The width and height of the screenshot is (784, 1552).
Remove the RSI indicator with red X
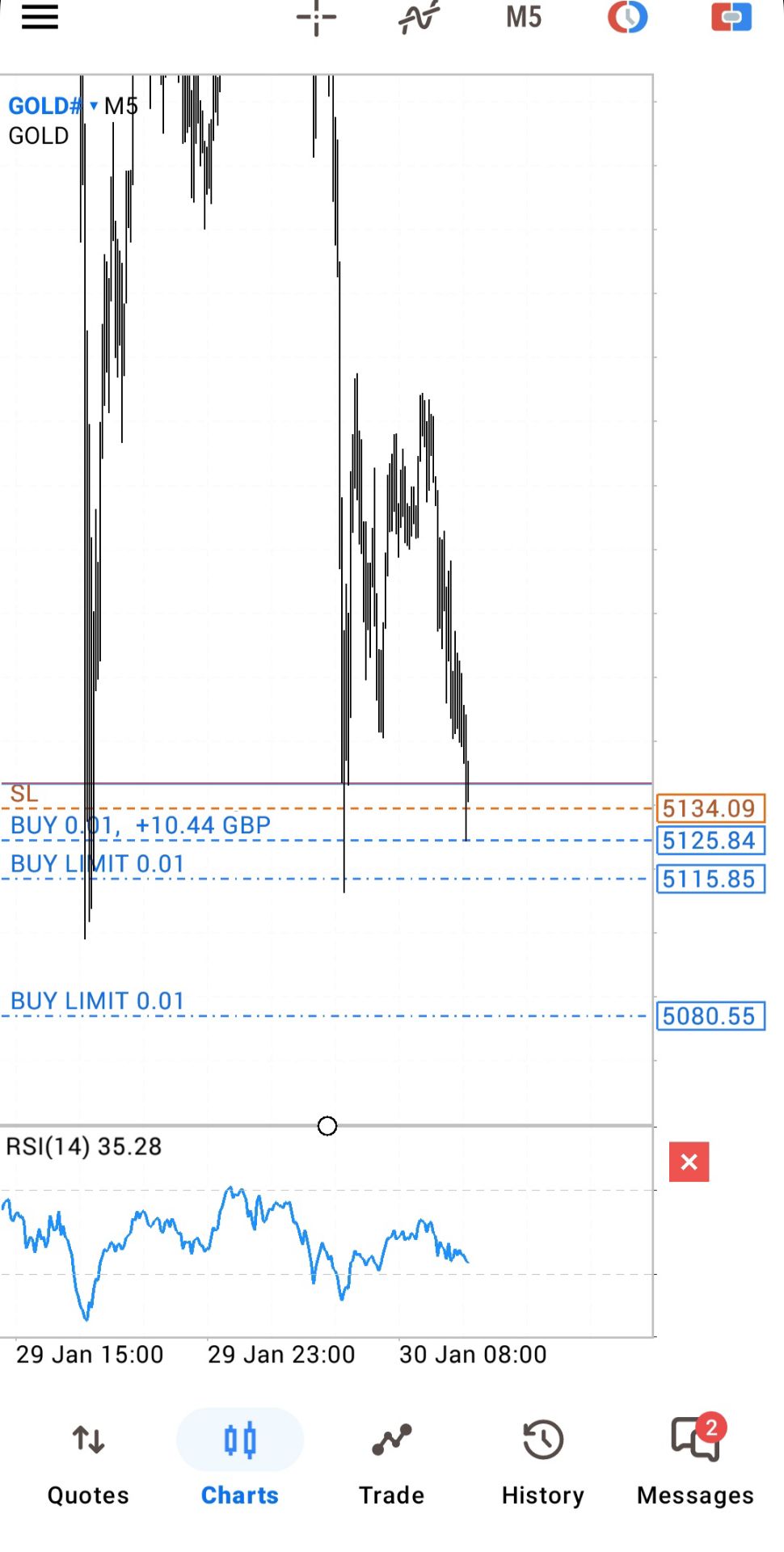(689, 1162)
